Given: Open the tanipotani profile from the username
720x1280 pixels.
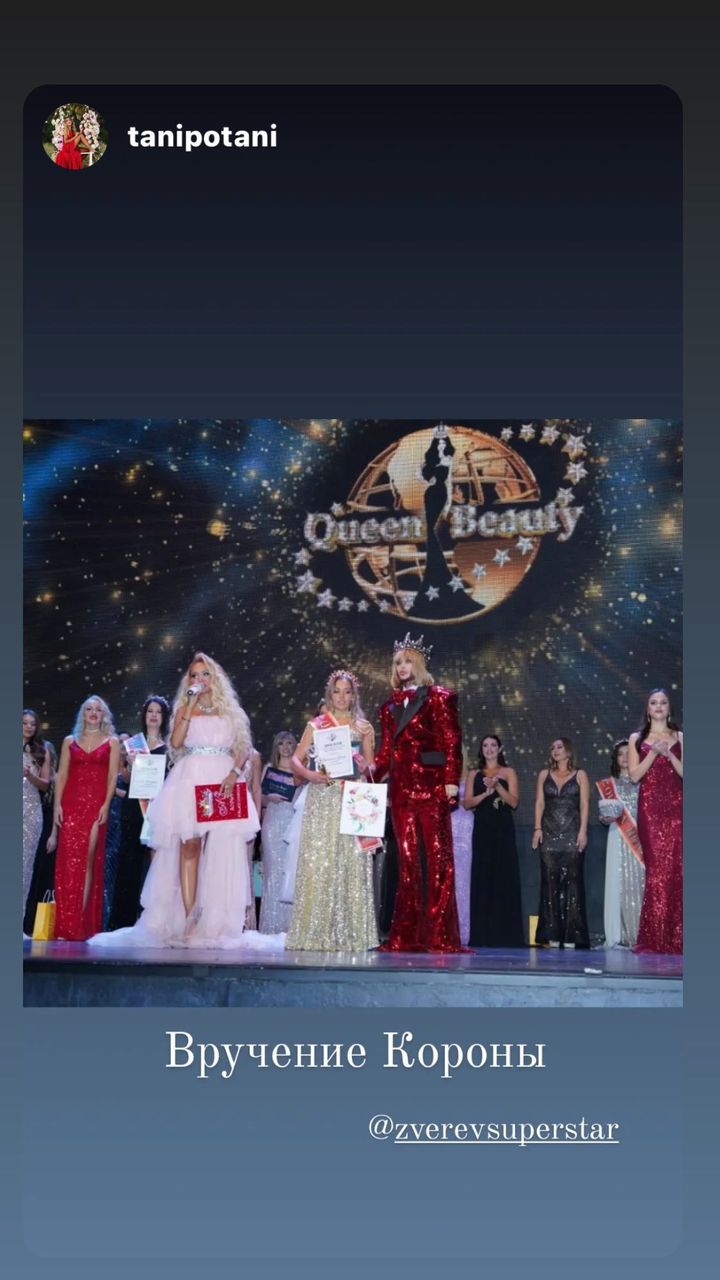Looking at the screenshot, I should [202, 137].
